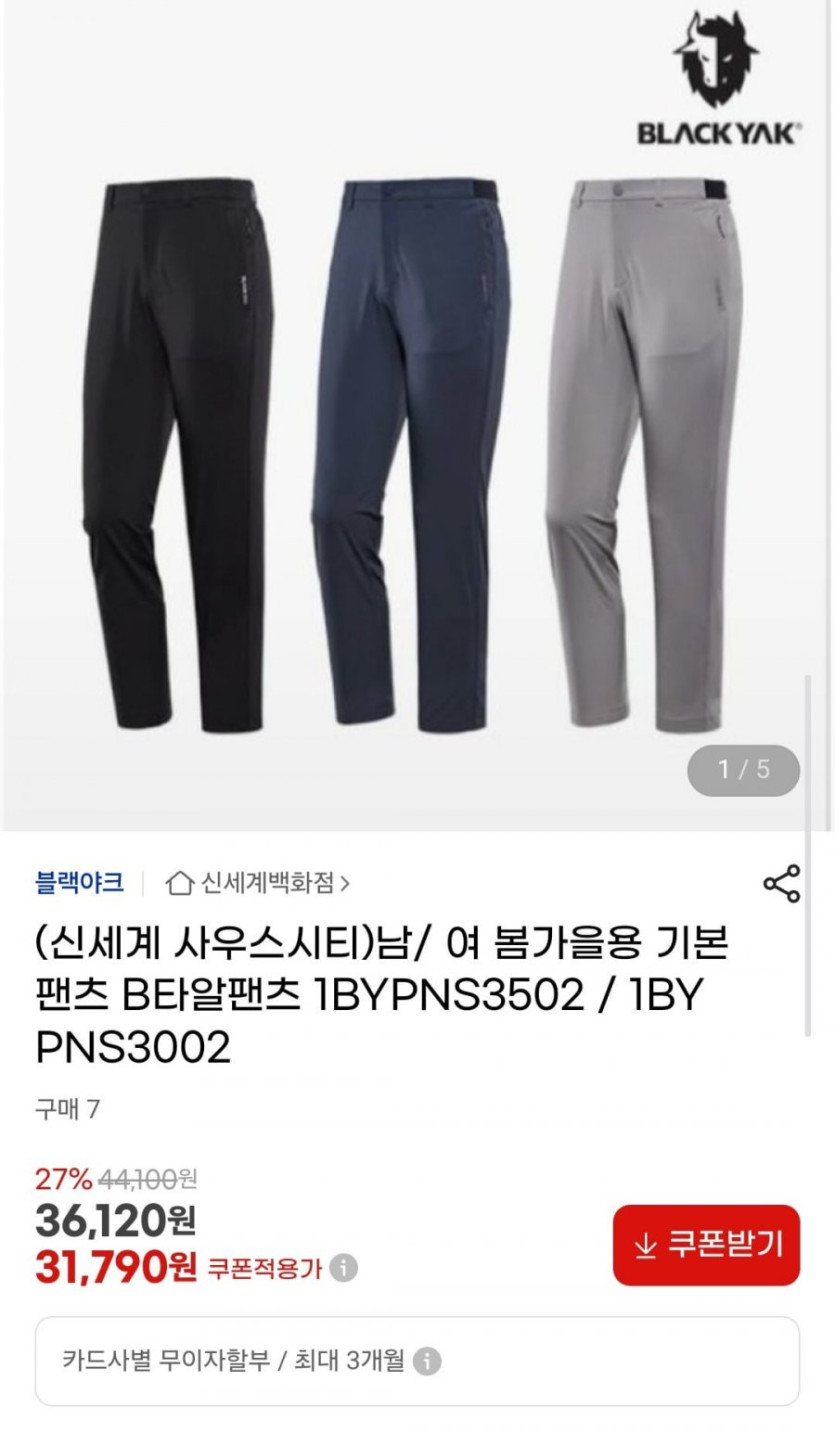Show info about 쿠폰적용가 coupon price
835x1432 pixels.
click(343, 1268)
